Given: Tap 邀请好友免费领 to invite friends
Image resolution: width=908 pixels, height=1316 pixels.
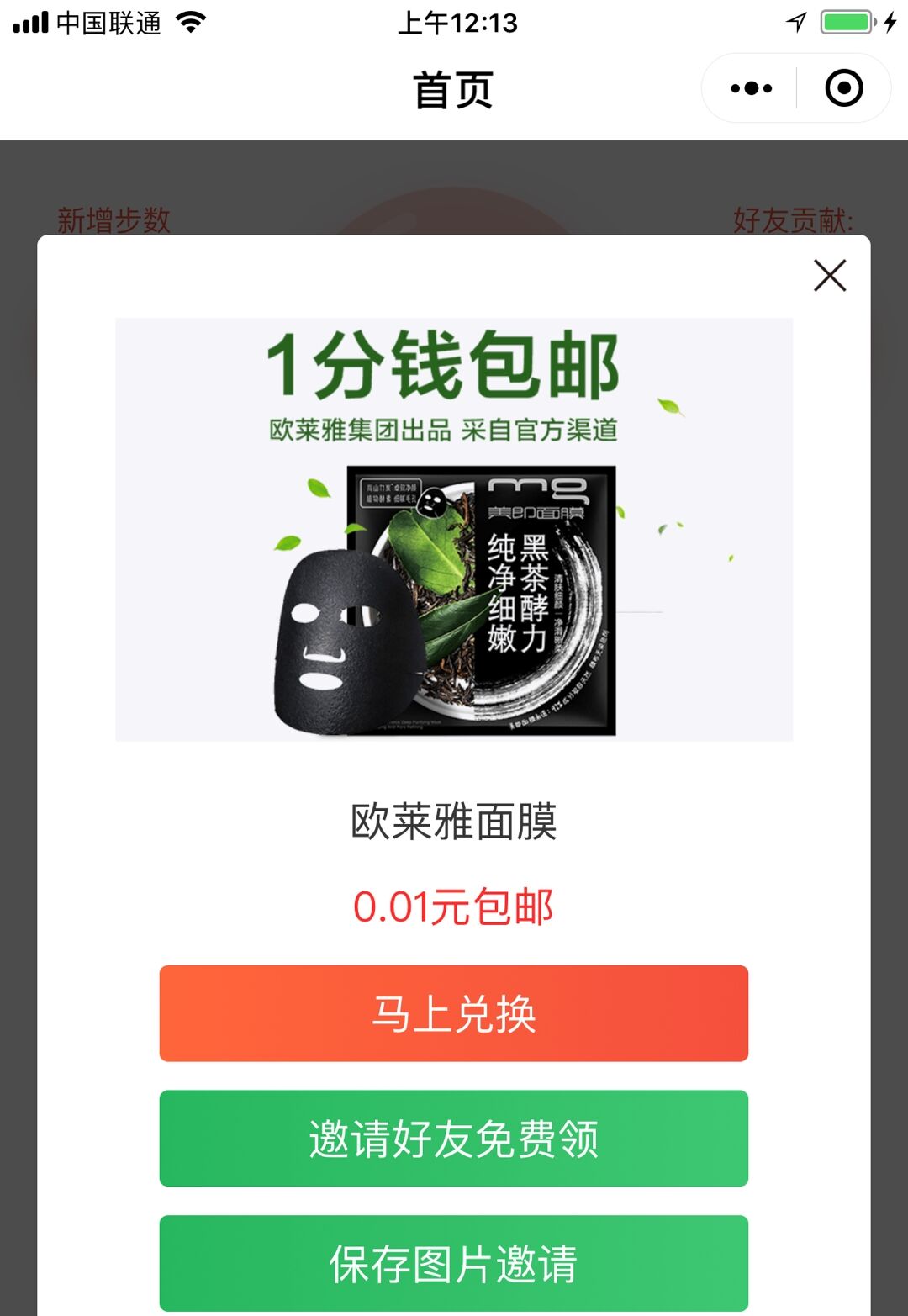Looking at the screenshot, I should 454,1138.
